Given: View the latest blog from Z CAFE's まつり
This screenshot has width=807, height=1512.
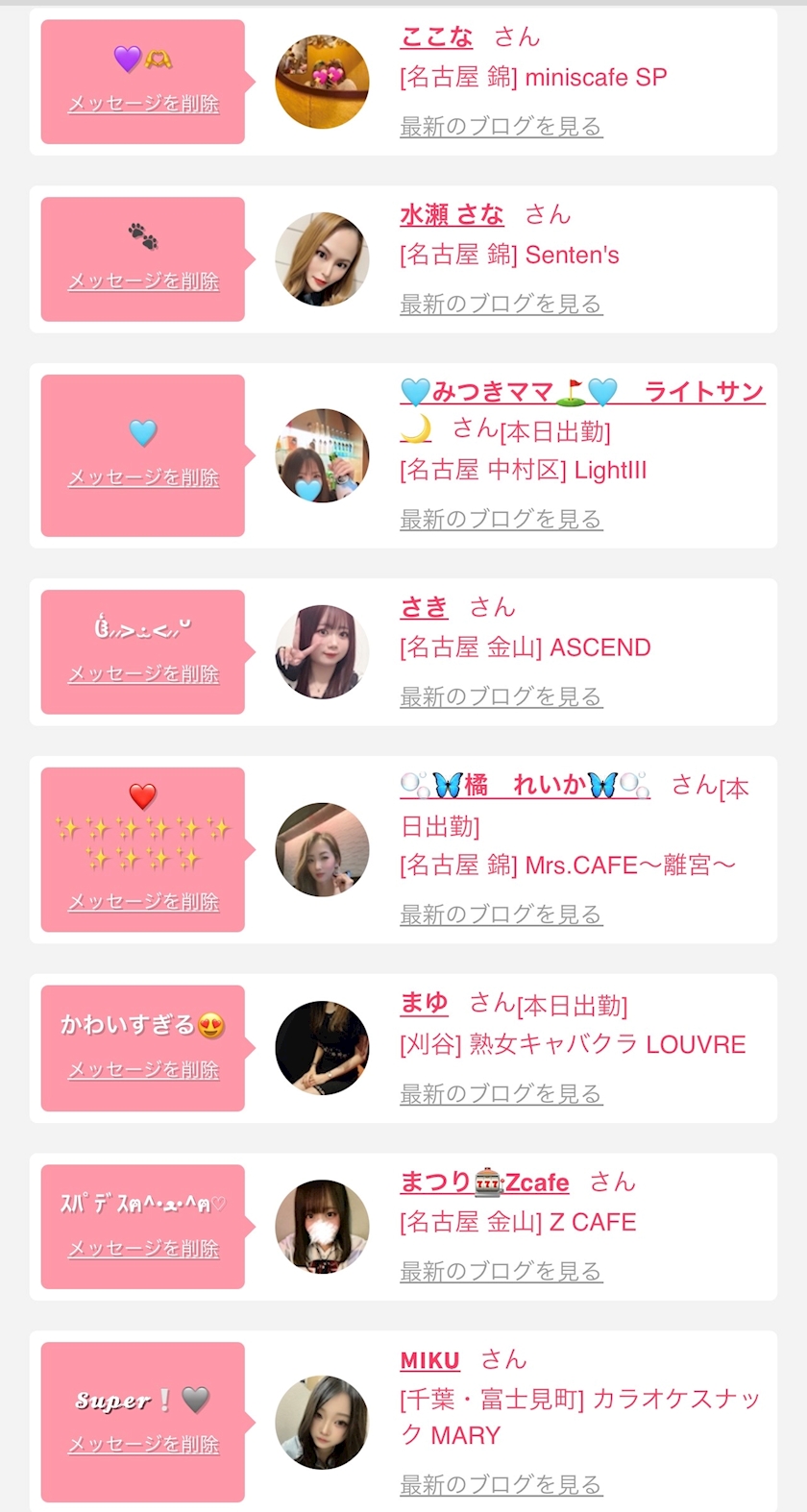Looking at the screenshot, I should tap(501, 1271).
